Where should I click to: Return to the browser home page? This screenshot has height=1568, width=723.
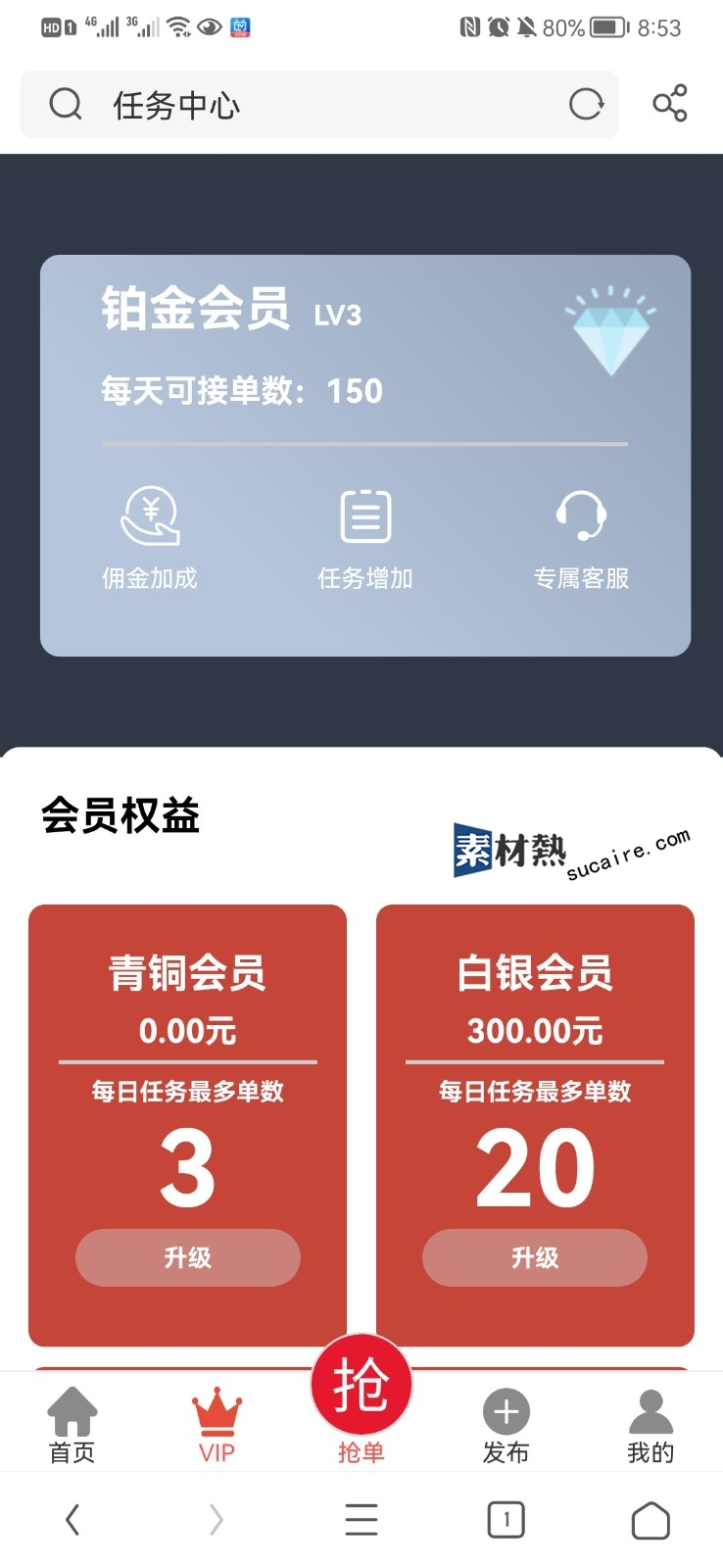click(x=651, y=1520)
